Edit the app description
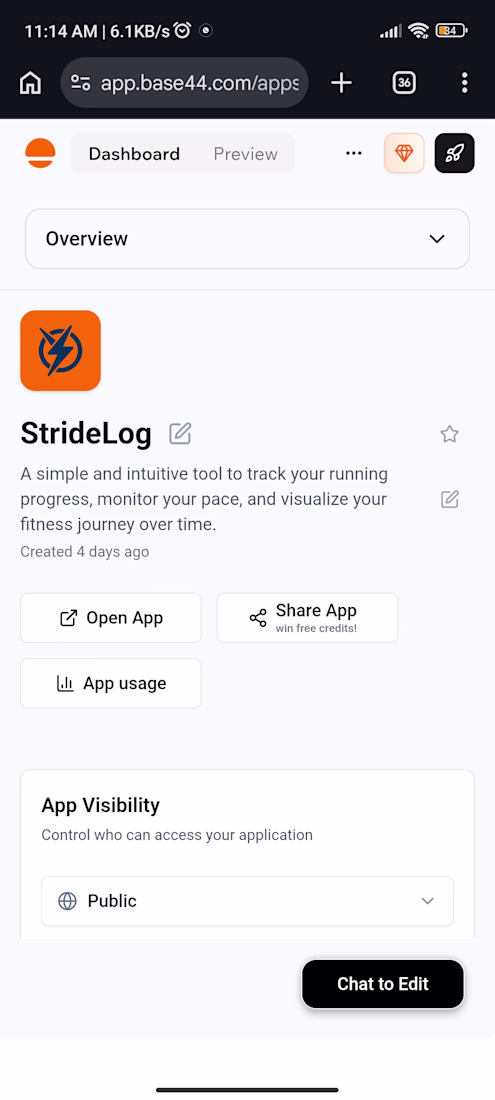This screenshot has height=1100, width=495. point(449,499)
